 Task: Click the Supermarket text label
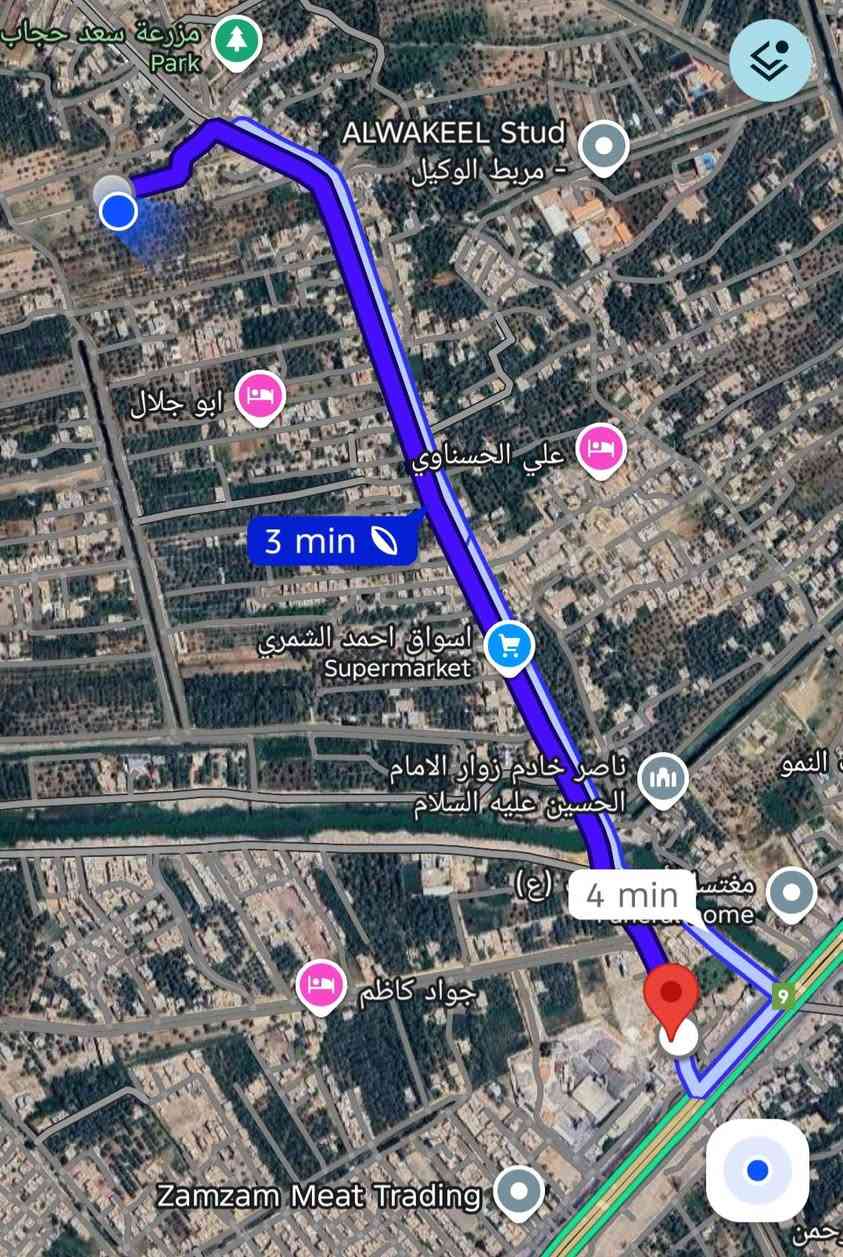click(396, 670)
